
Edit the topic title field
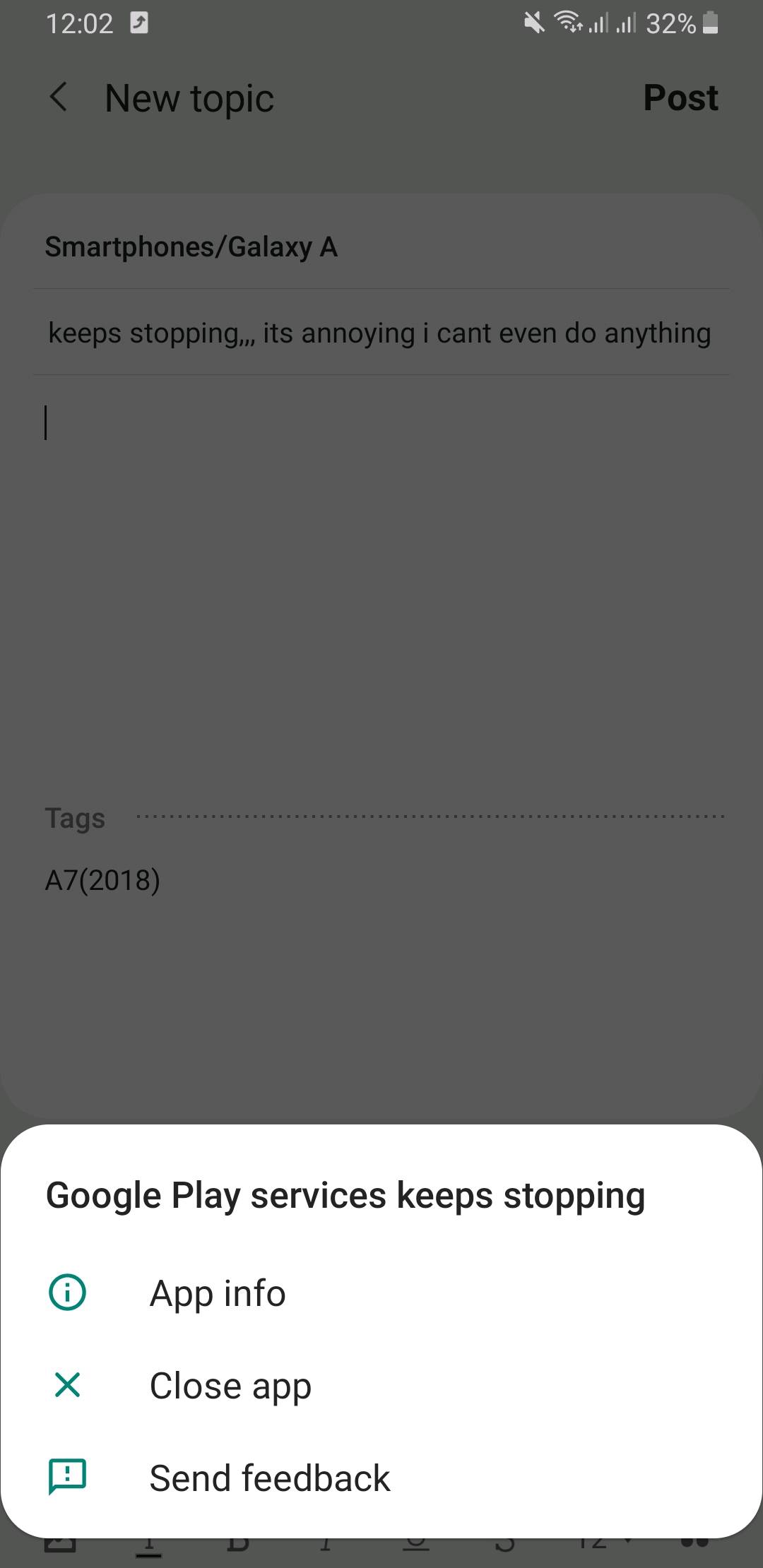coord(379,333)
